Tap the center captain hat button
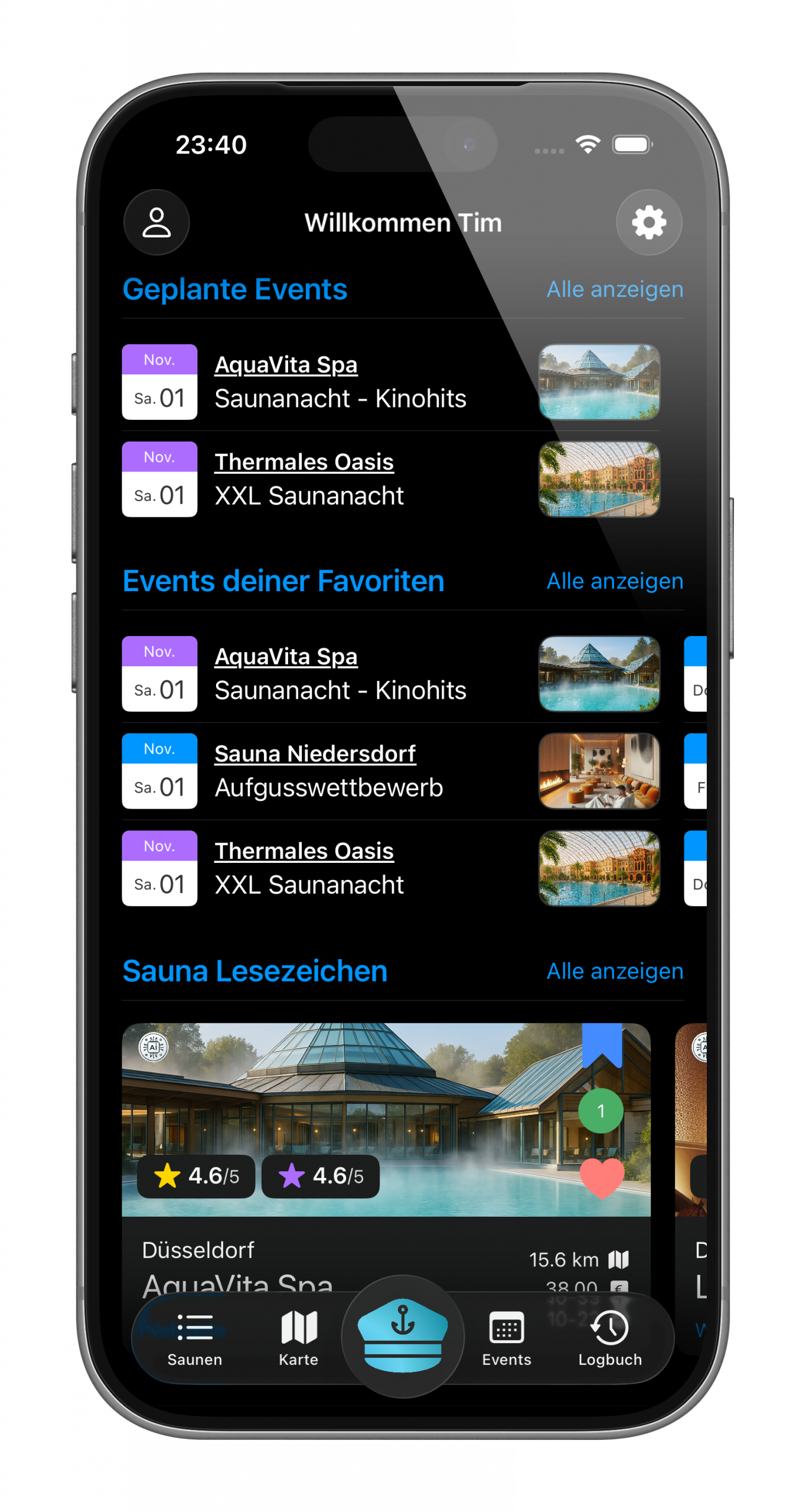This screenshot has width=806, height=1512. (403, 1336)
